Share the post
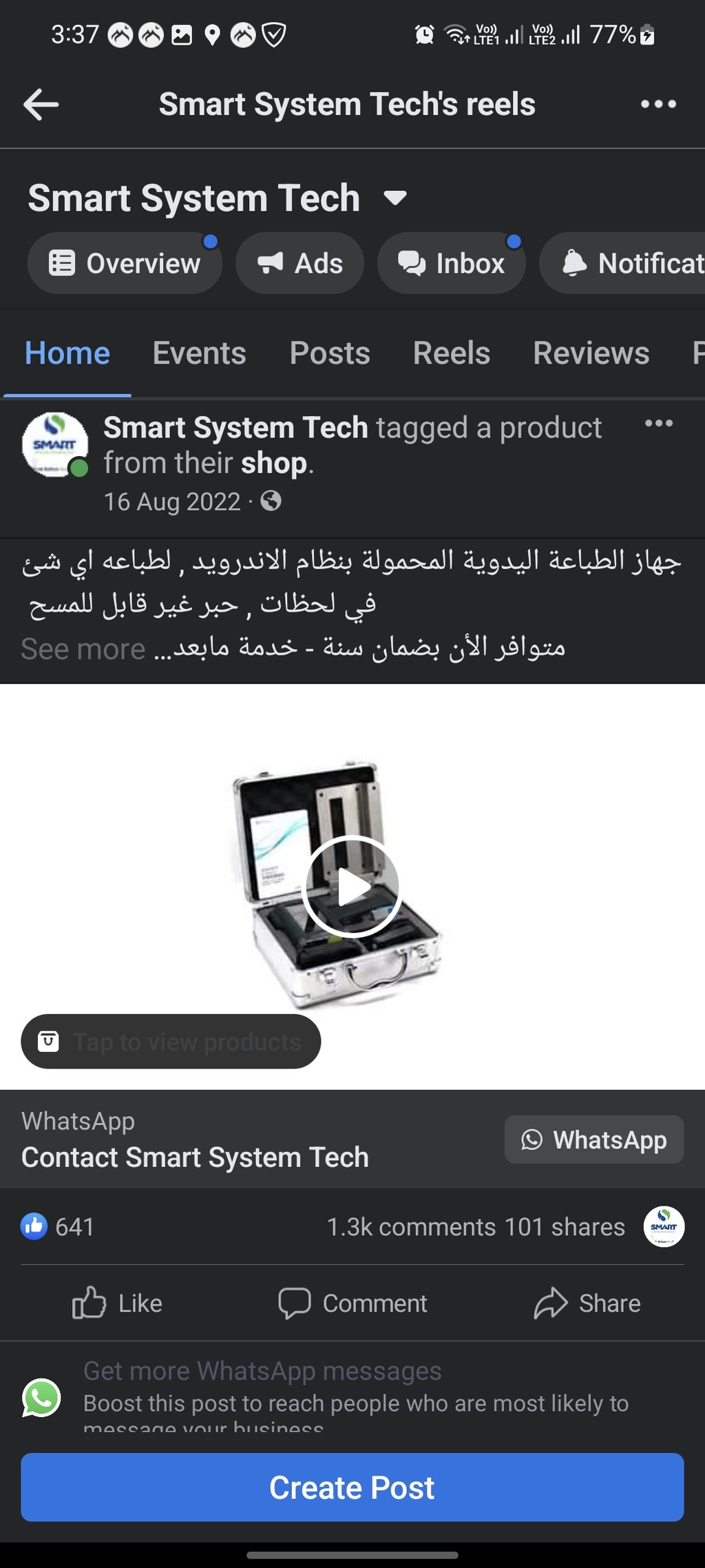The width and height of the screenshot is (705, 1568). click(587, 1303)
